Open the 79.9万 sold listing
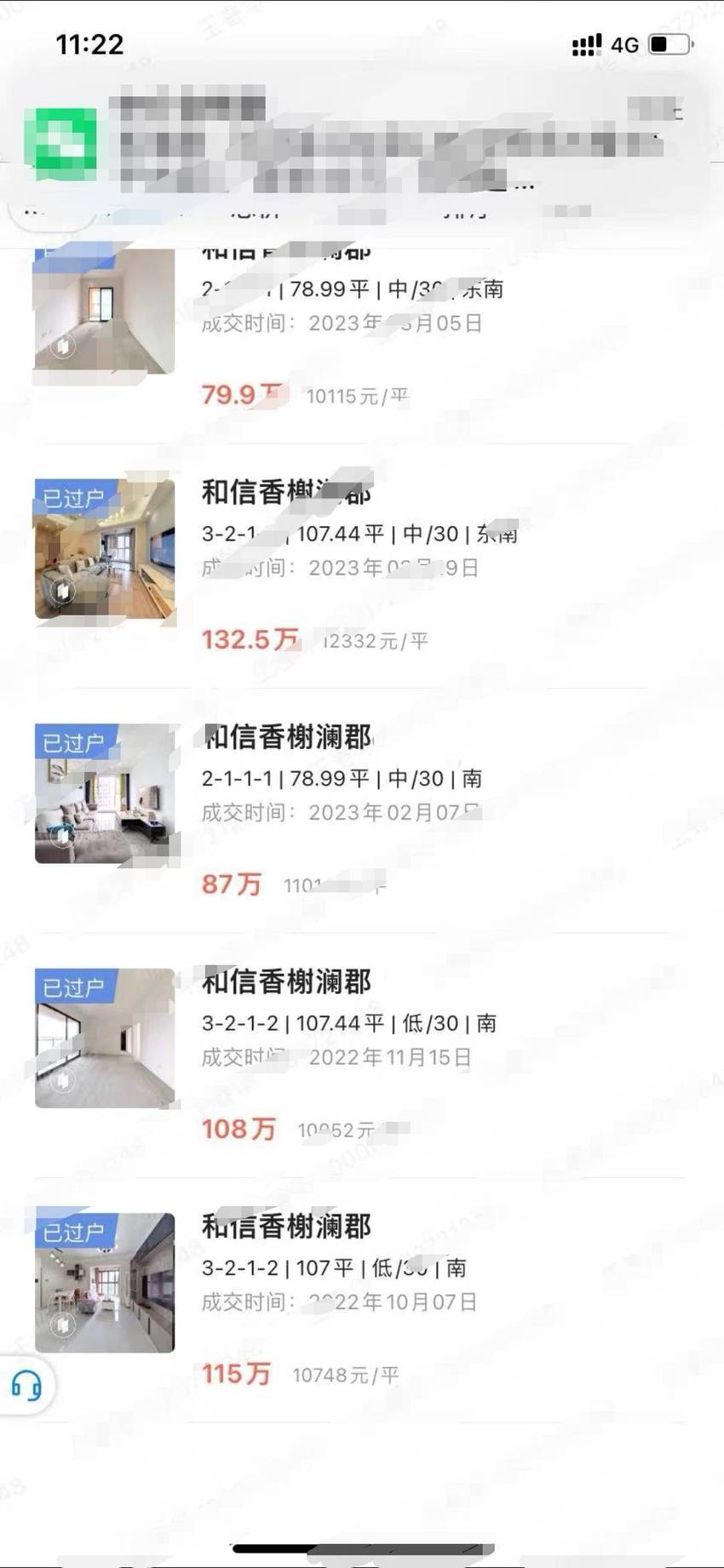Screen dimensions: 724x1568 [362, 333]
